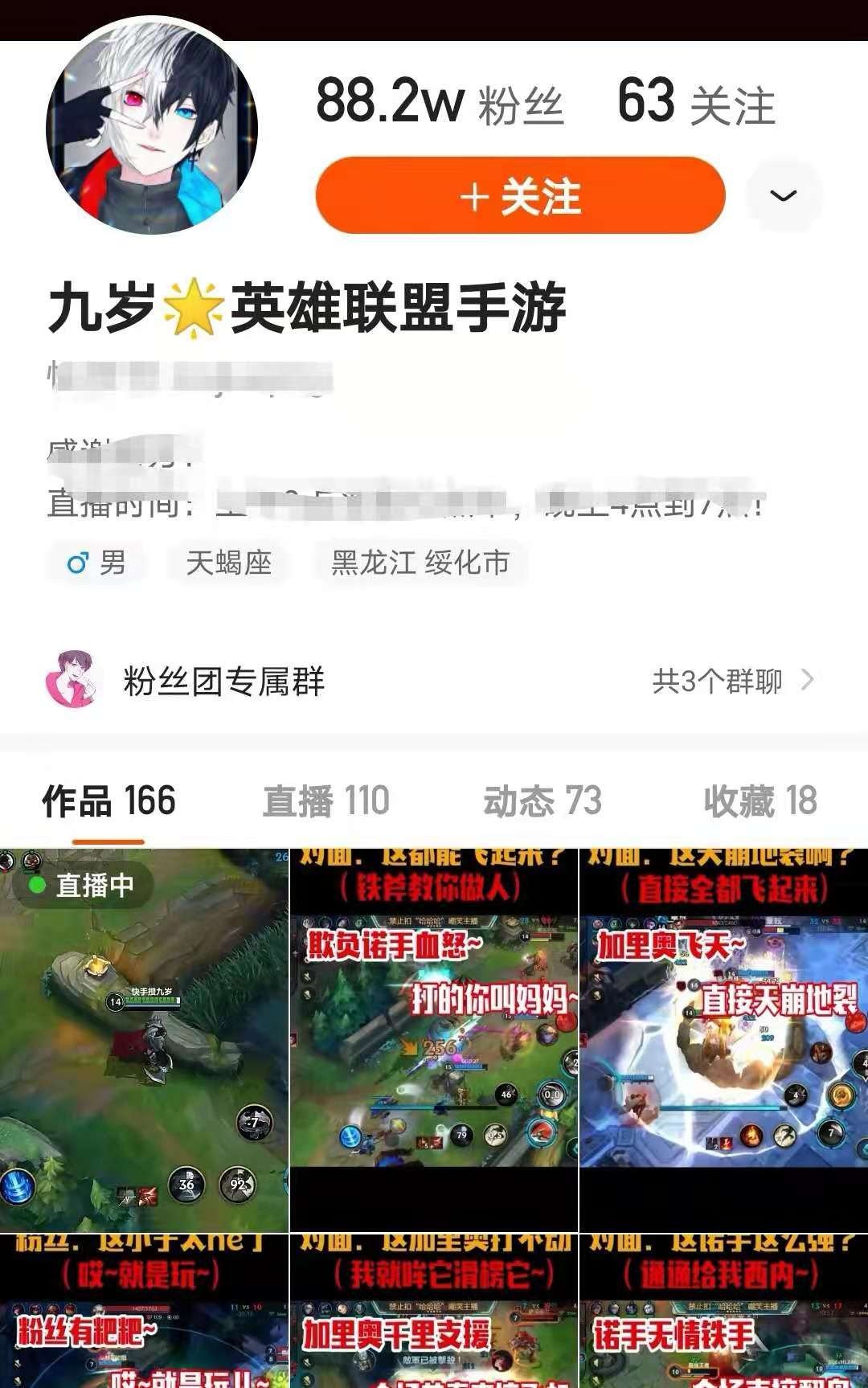This screenshot has height=1388, width=868.
Task: Expand the dropdown arrow beside the follow button
Action: click(x=784, y=196)
